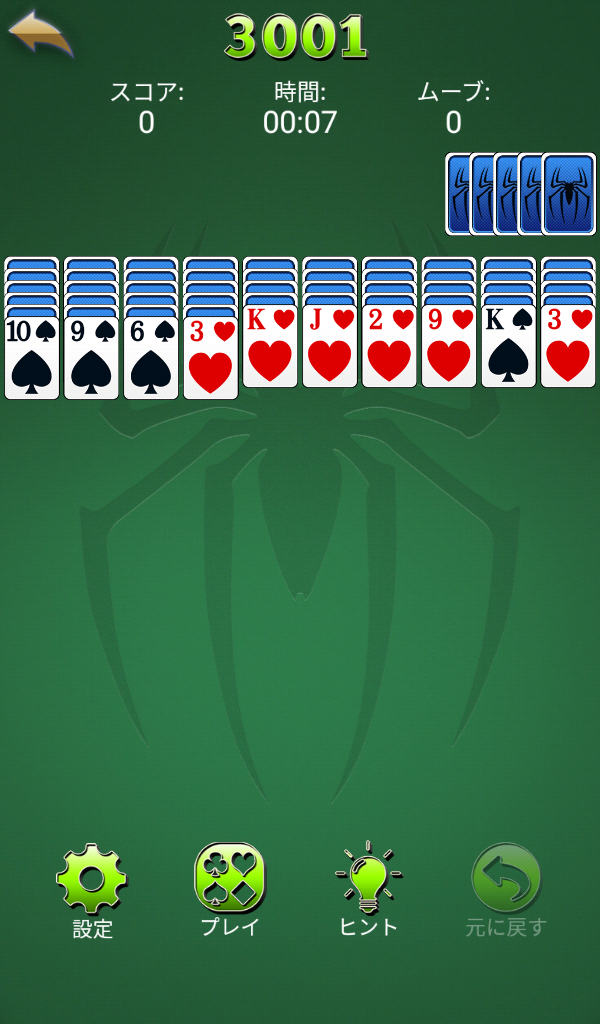
Task: Deal new cards from the stock pile
Action: pos(521,194)
